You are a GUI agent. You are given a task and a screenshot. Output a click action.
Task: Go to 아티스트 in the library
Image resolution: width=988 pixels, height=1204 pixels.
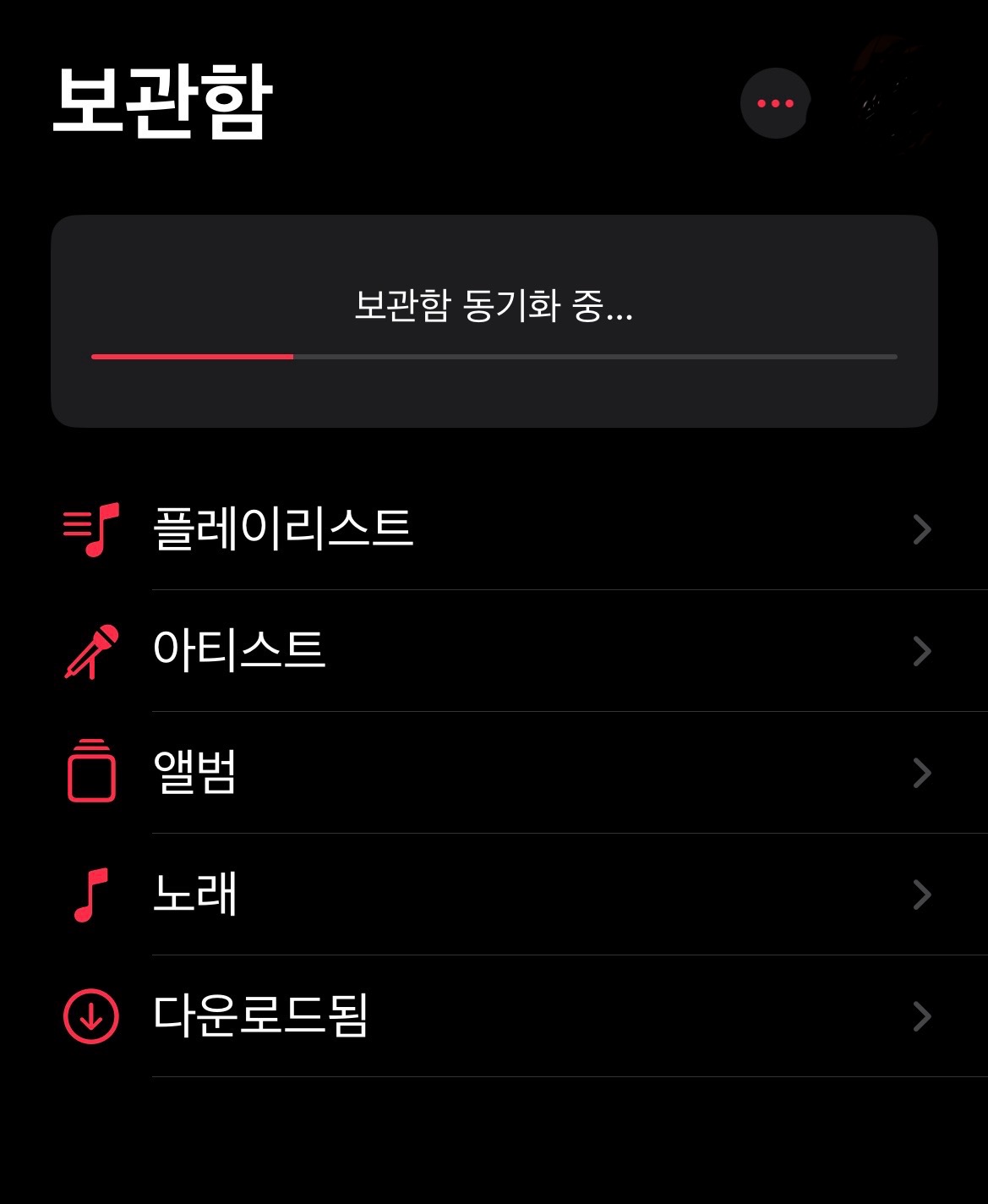click(239, 651)
